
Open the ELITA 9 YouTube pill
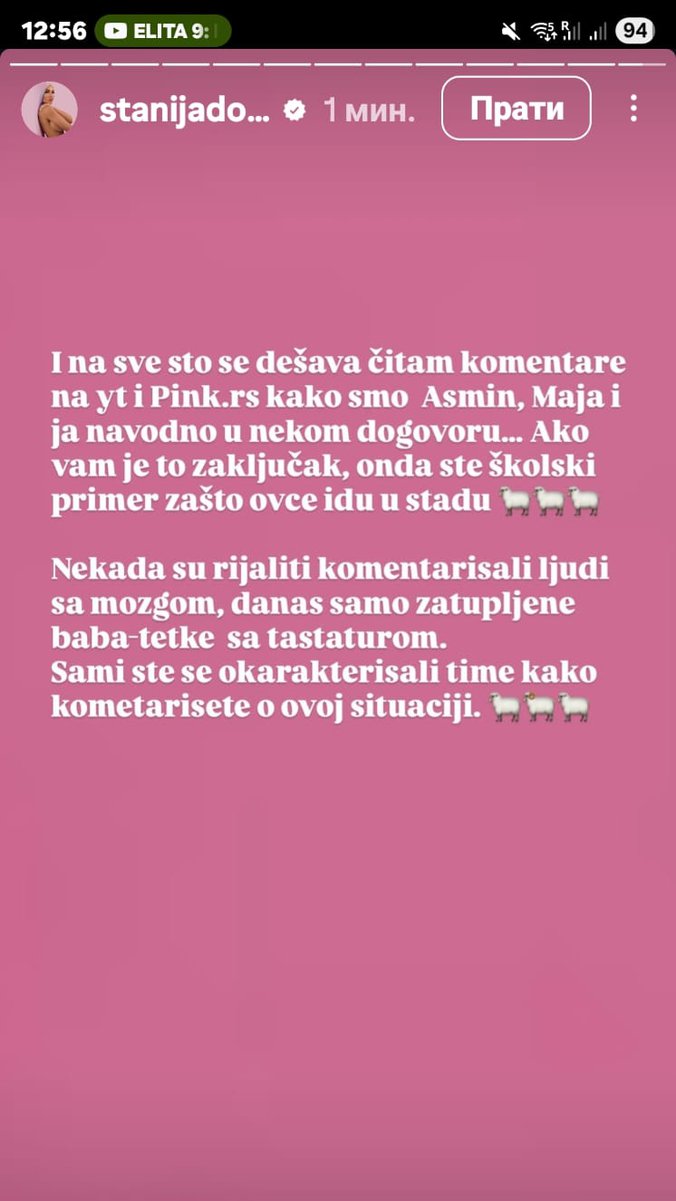tap(163, 31)
